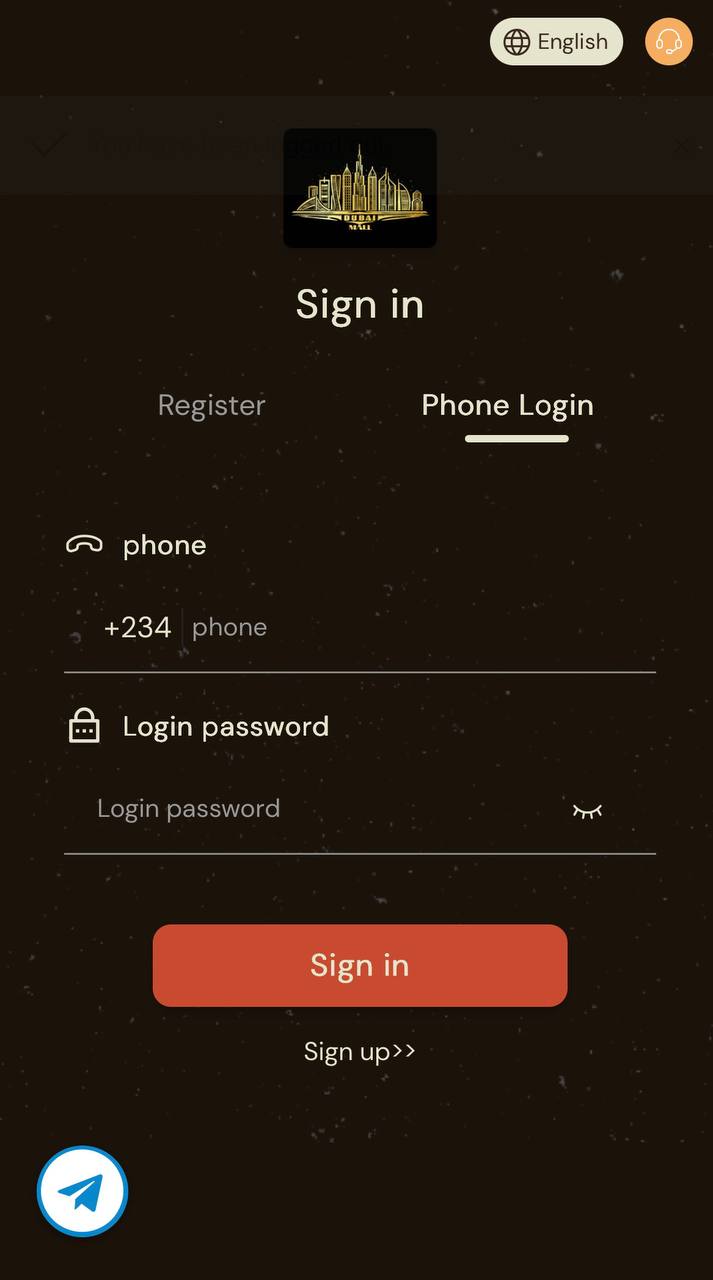The width and height of the screenshot is (713, 1280).
Task: Select the Phone Login tab
Action: 507,405
